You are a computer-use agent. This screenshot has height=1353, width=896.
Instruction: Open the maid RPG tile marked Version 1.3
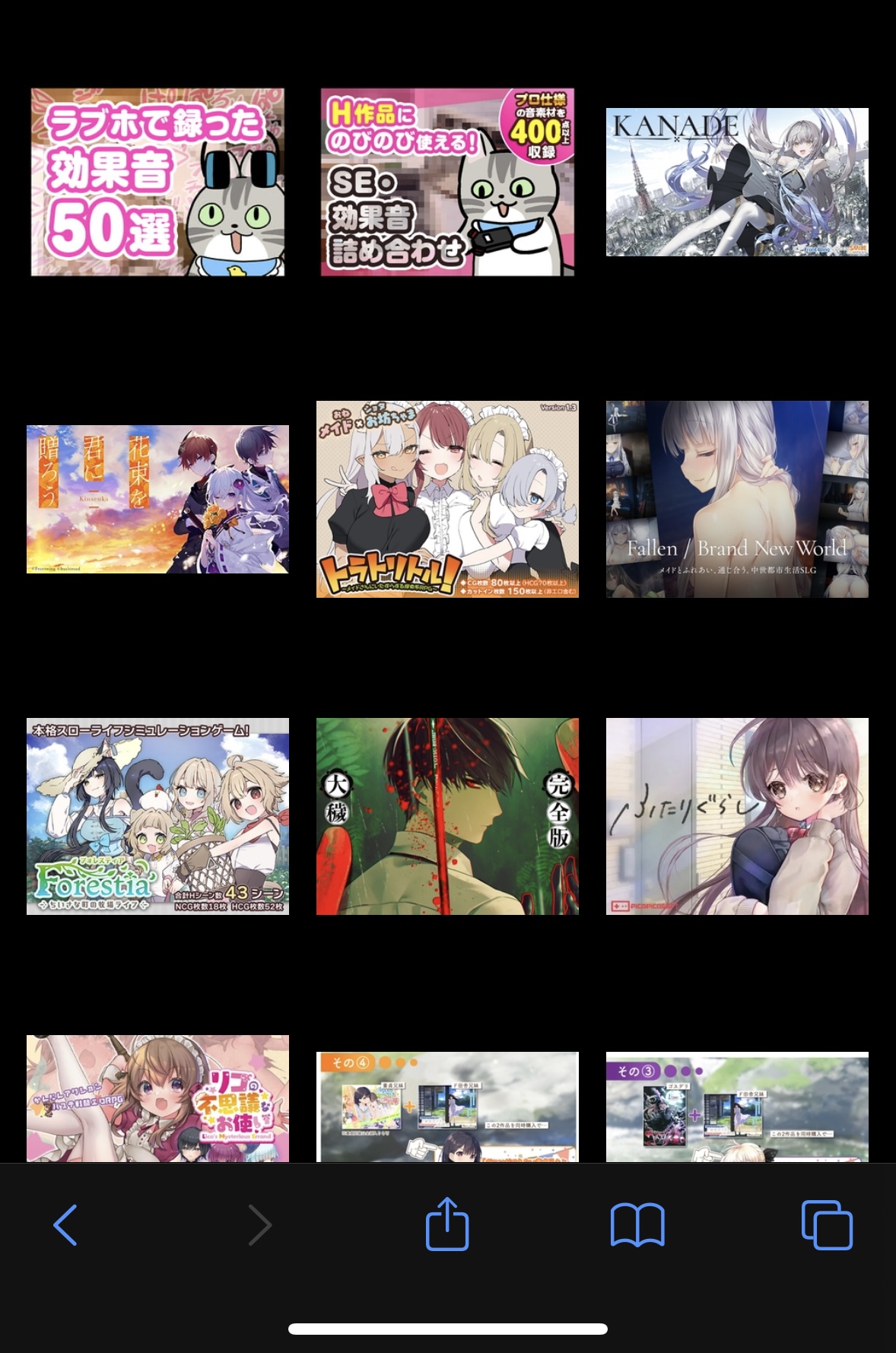pyautogui.click(x=447, y=499)
